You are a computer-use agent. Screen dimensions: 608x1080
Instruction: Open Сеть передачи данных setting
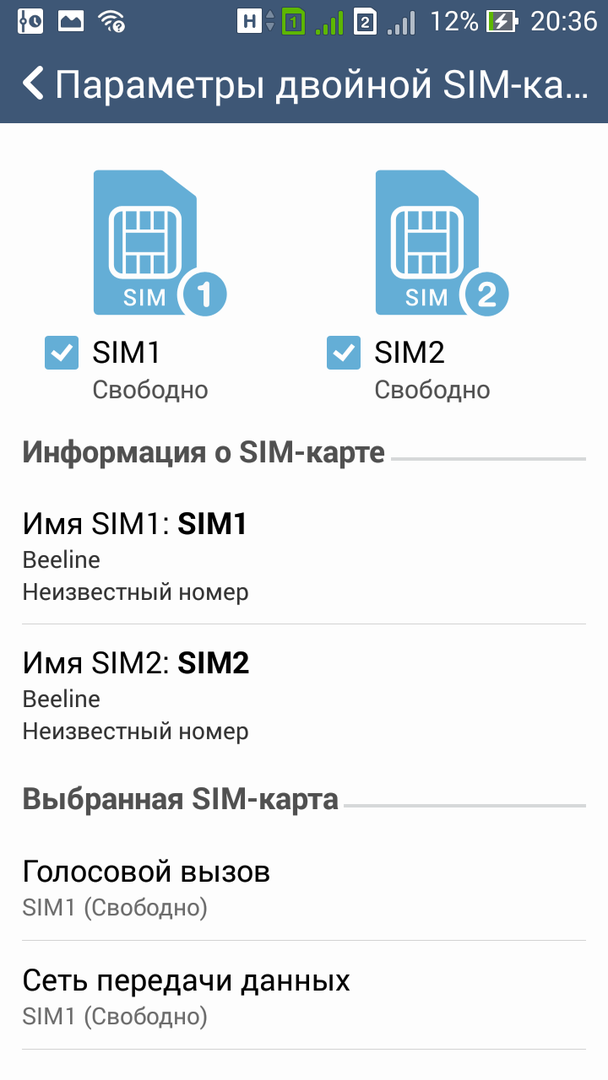(x=303, y=997)
